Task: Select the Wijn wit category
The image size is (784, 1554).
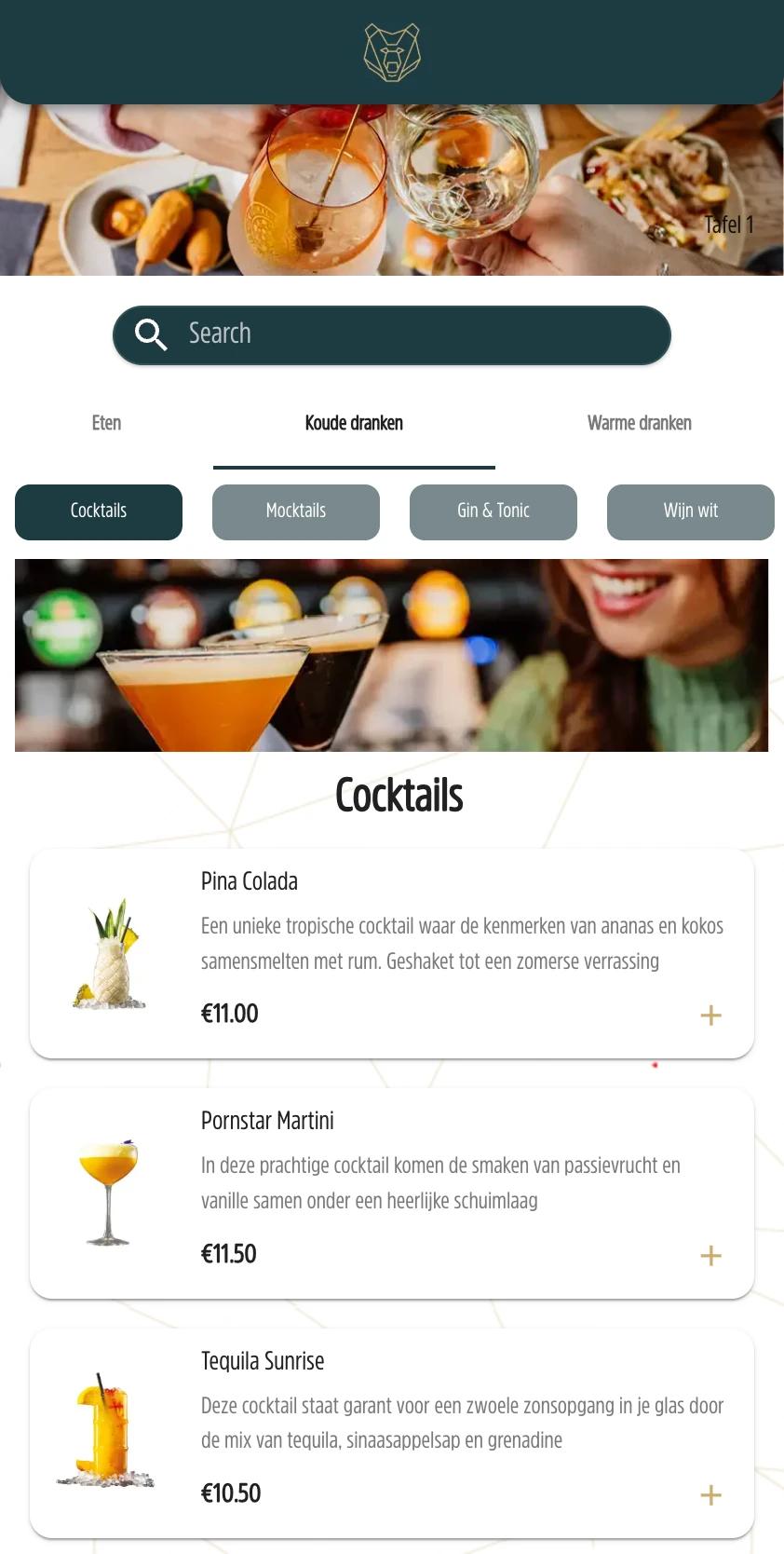Action: (690, 511)
